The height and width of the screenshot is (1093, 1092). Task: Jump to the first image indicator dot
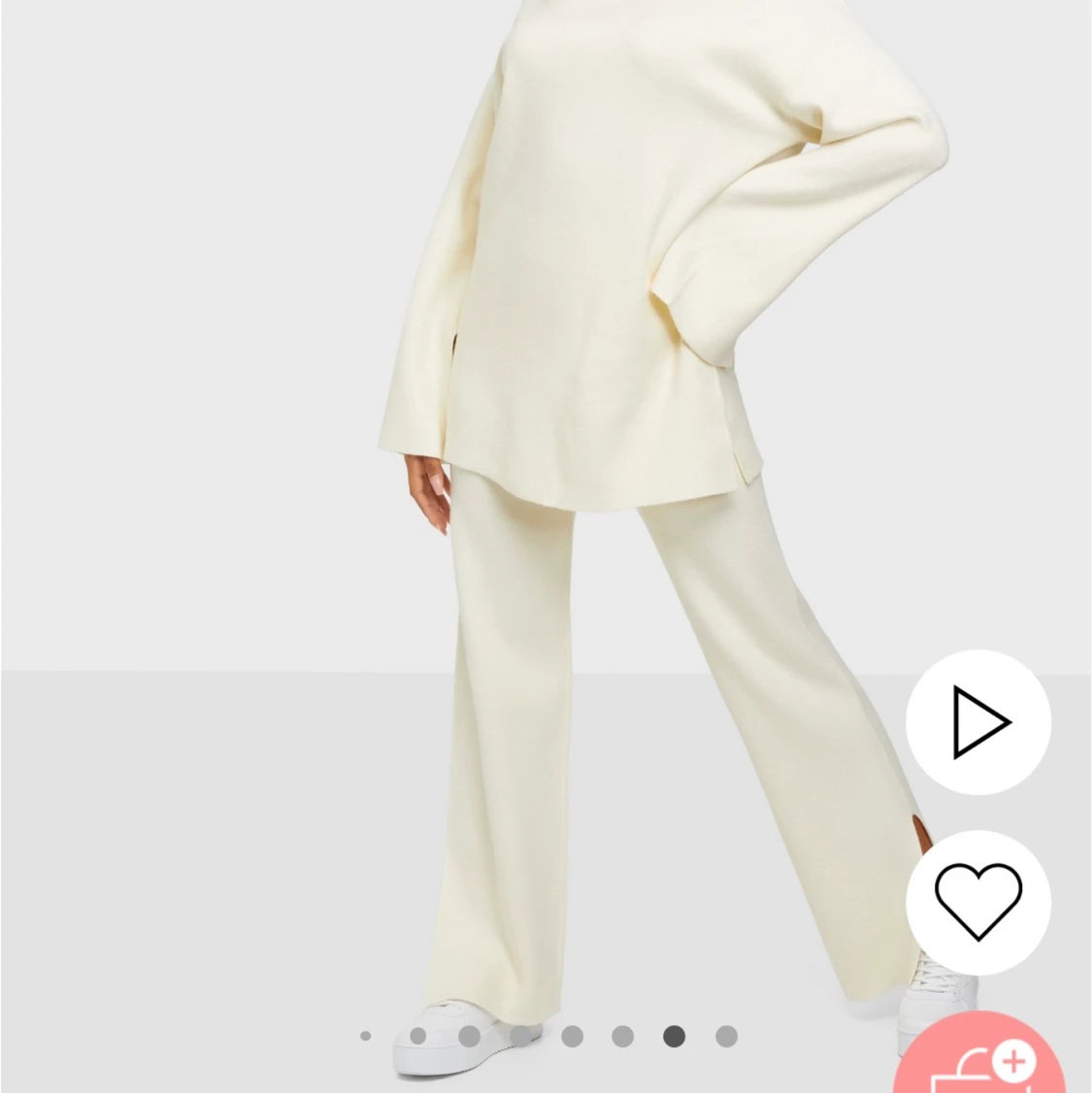[x=365, y=1036]
